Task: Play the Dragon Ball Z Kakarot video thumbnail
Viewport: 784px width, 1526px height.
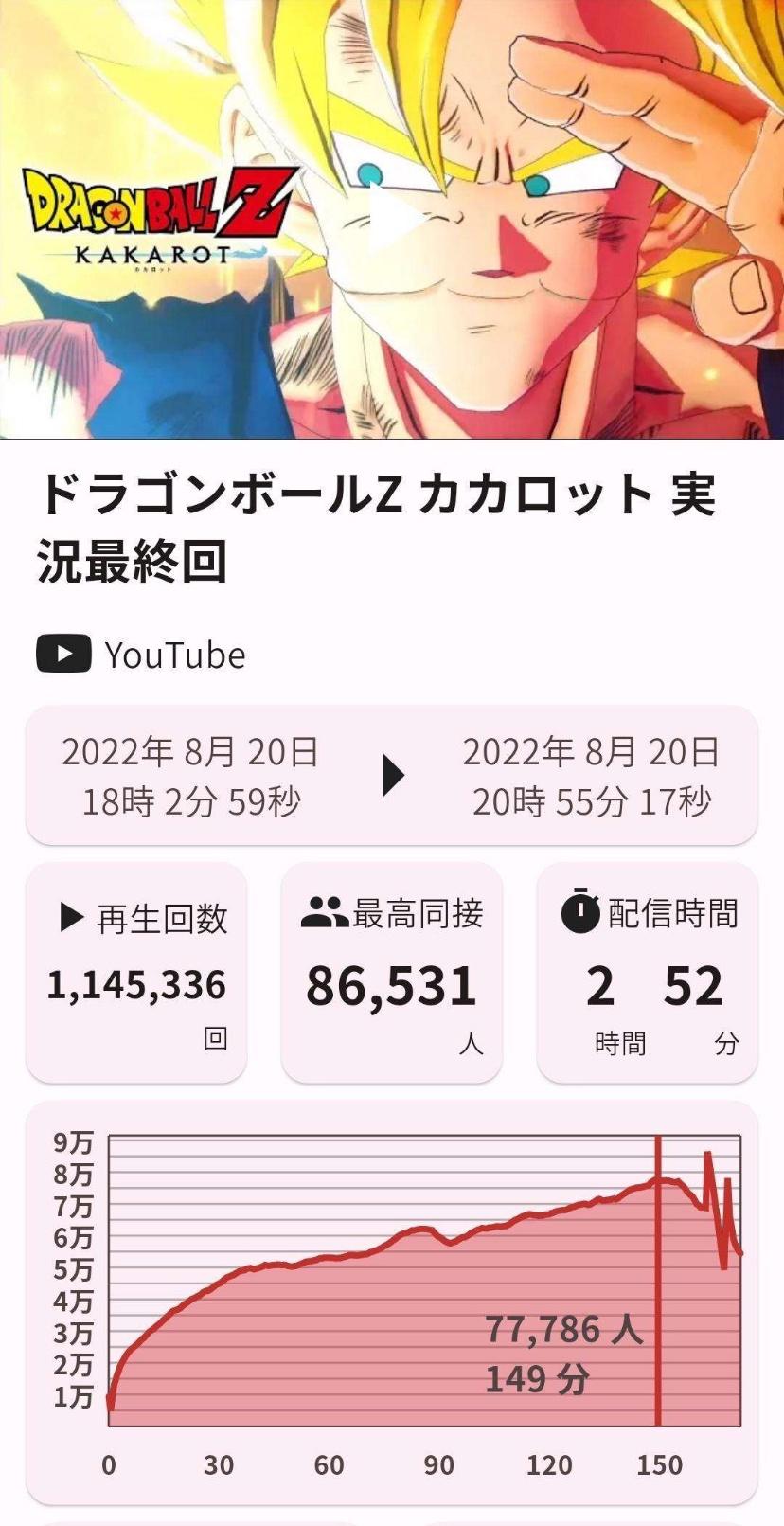Action: [392, 219]
